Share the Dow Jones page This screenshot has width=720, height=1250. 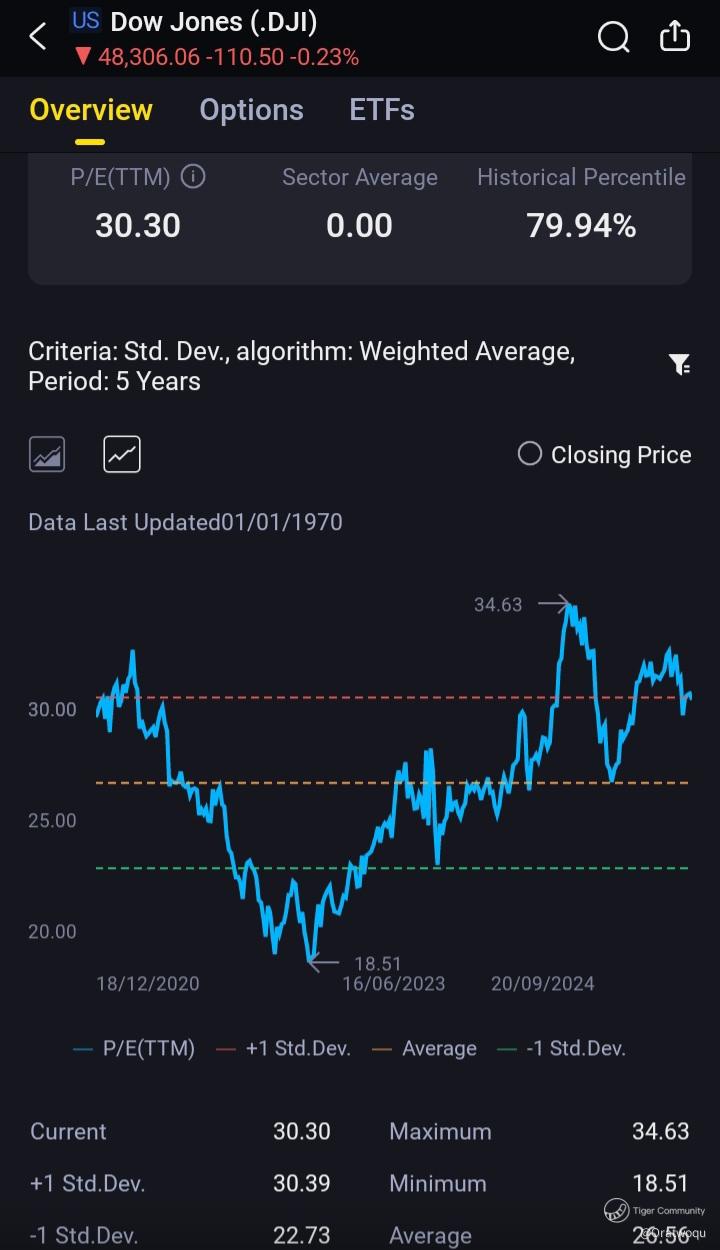tap(676, 36)
